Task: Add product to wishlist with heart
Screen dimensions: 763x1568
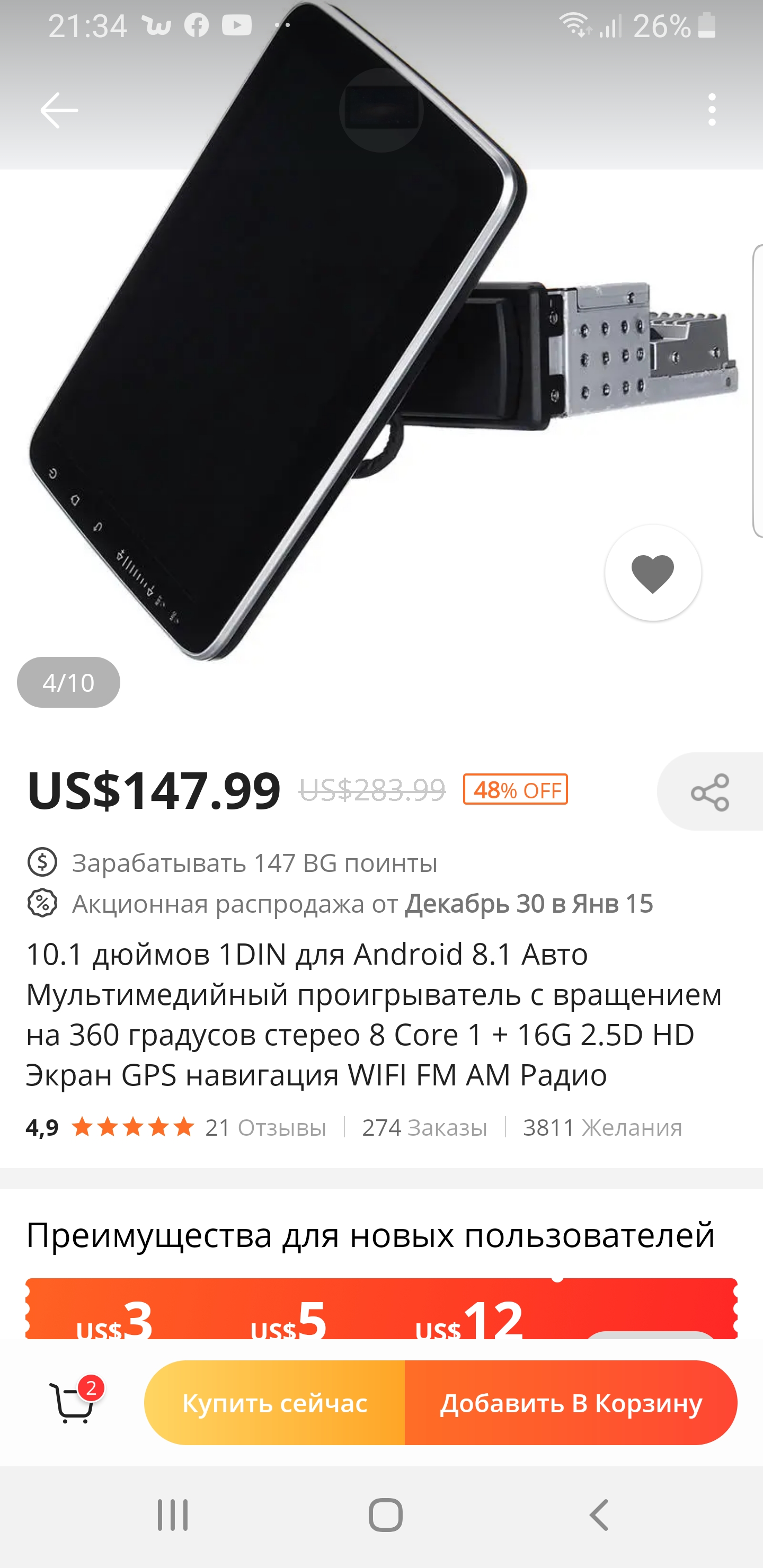Action: (x=652, y=573)
